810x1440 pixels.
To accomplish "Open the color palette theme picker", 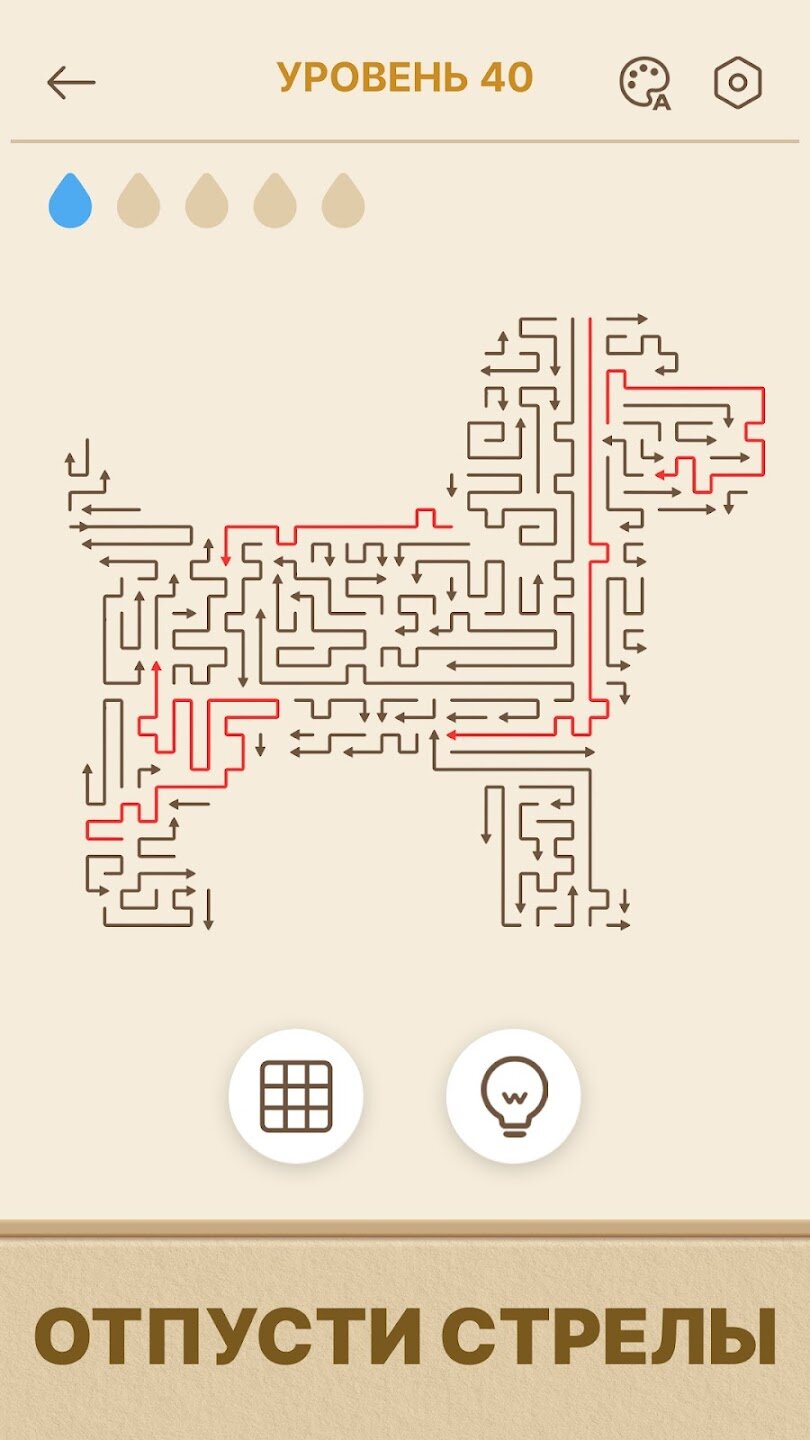I will click(x=644, y=83).
